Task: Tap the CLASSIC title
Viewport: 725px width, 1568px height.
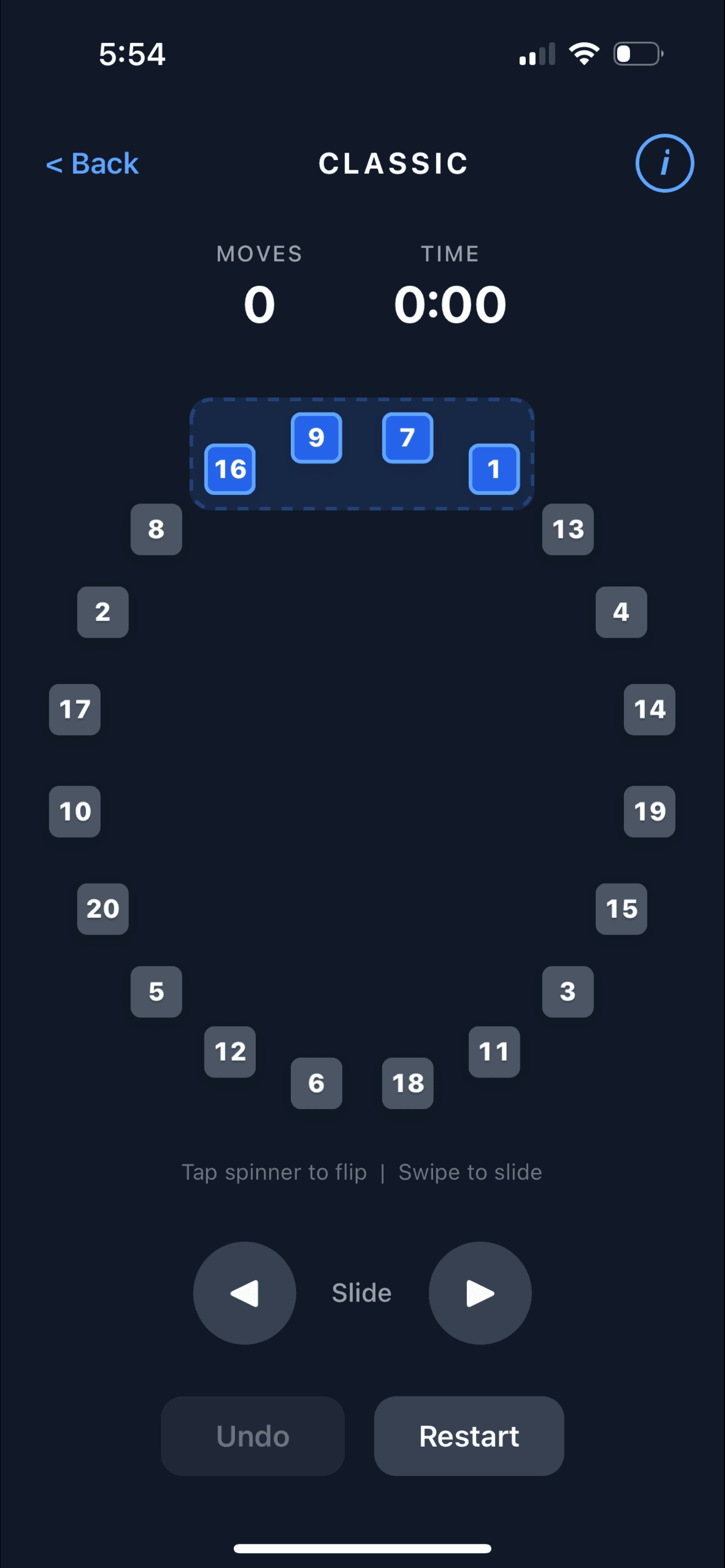Action: click(392, 163)
